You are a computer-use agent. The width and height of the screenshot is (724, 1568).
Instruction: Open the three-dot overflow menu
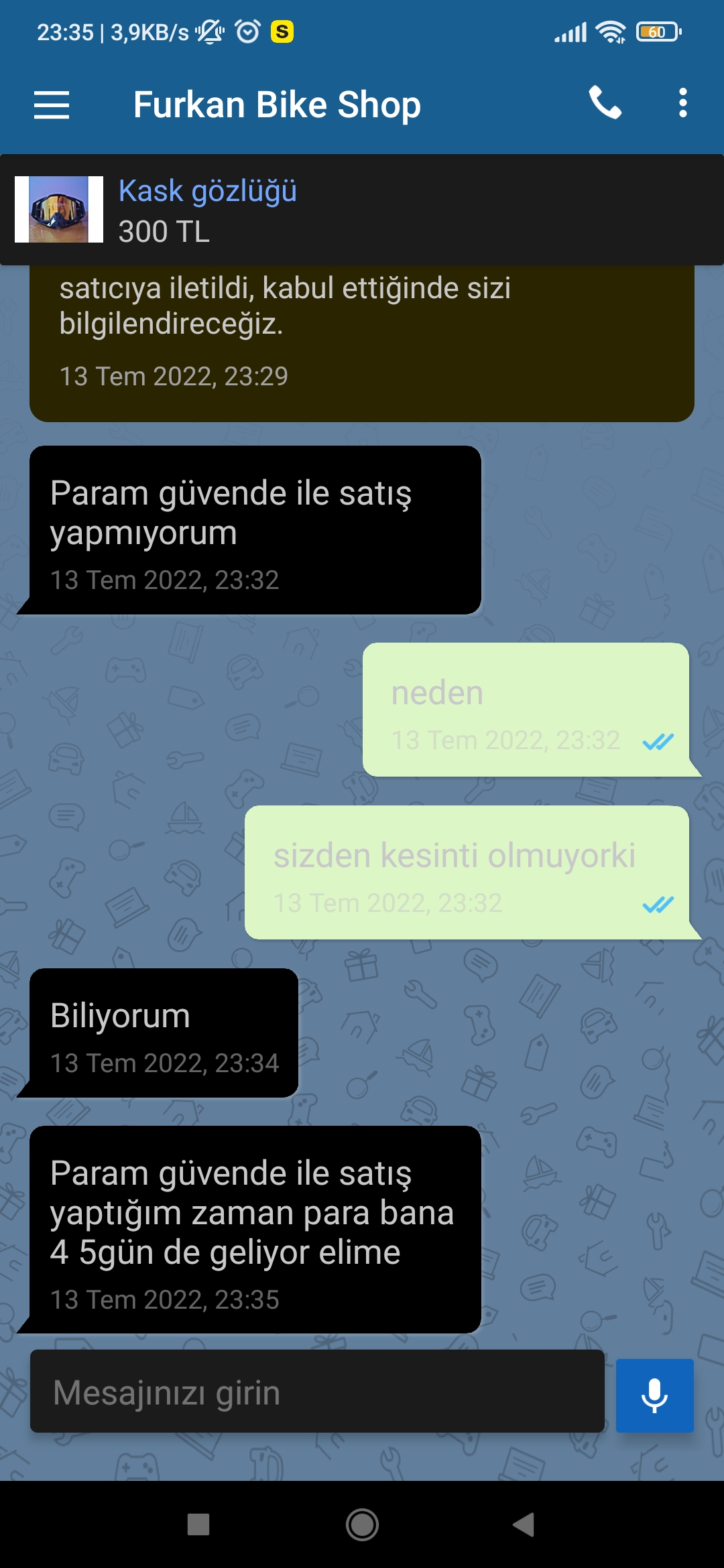click(682, 104)
